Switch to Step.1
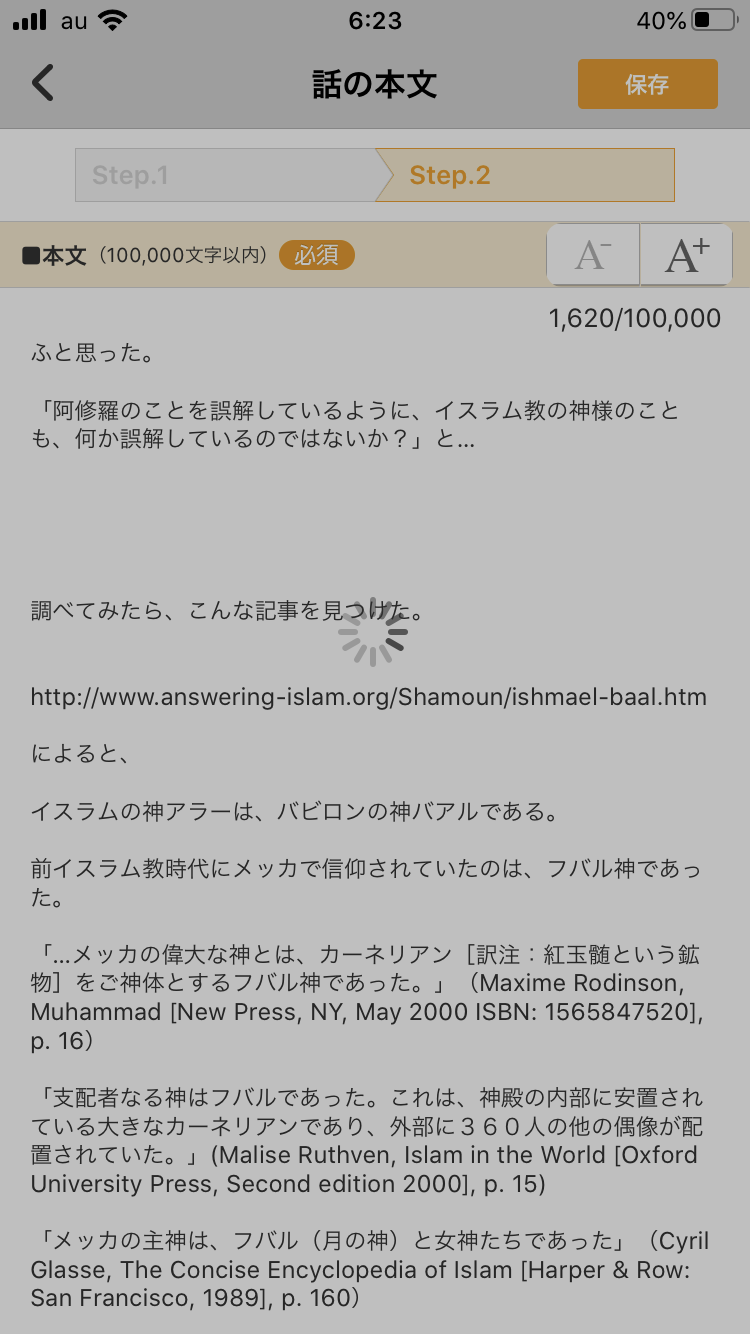 point(225,175)
